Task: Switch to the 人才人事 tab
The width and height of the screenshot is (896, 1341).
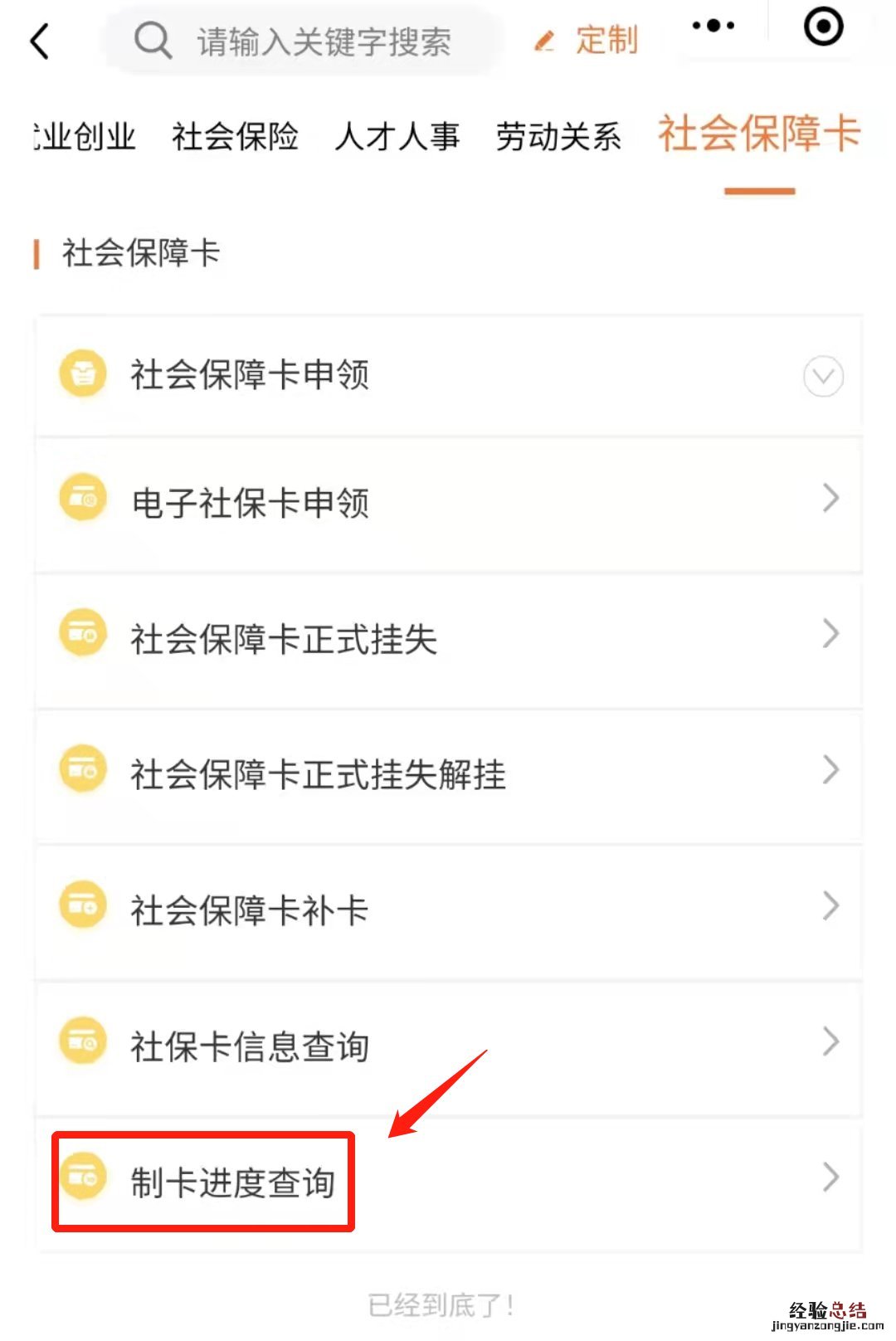Action: point(397,136)
